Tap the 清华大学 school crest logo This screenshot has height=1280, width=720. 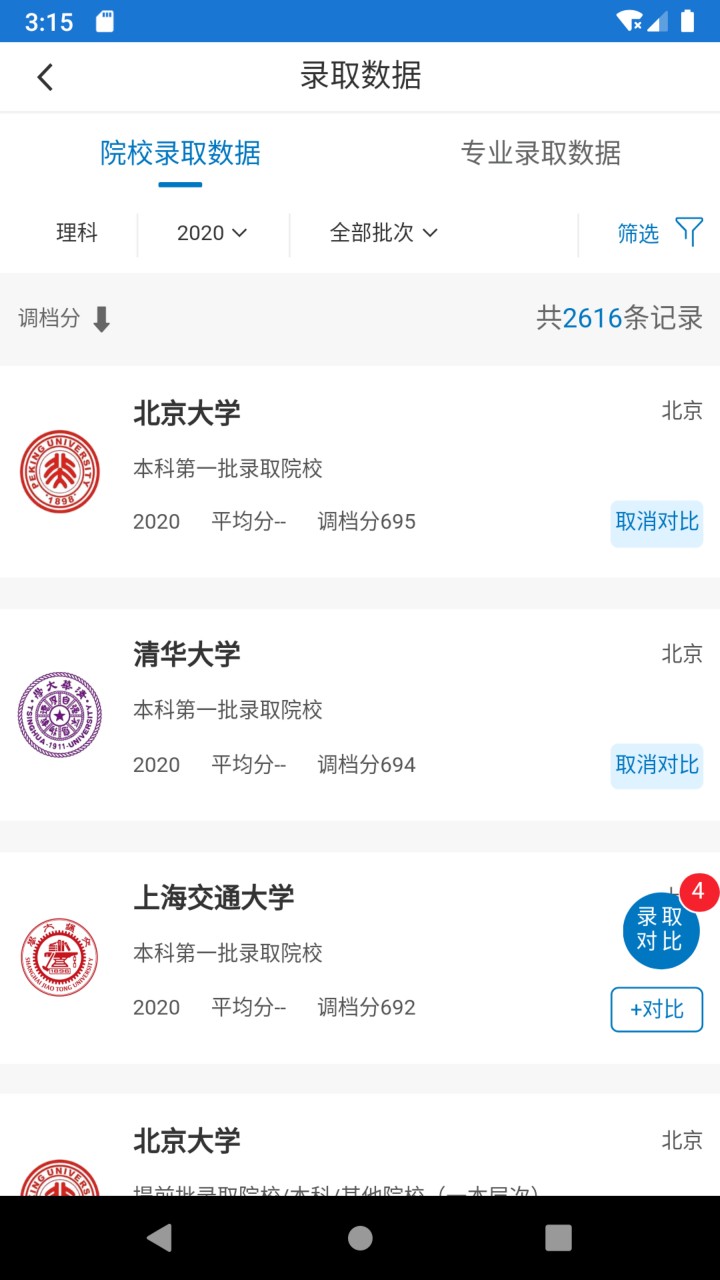(x=59, y=714)
